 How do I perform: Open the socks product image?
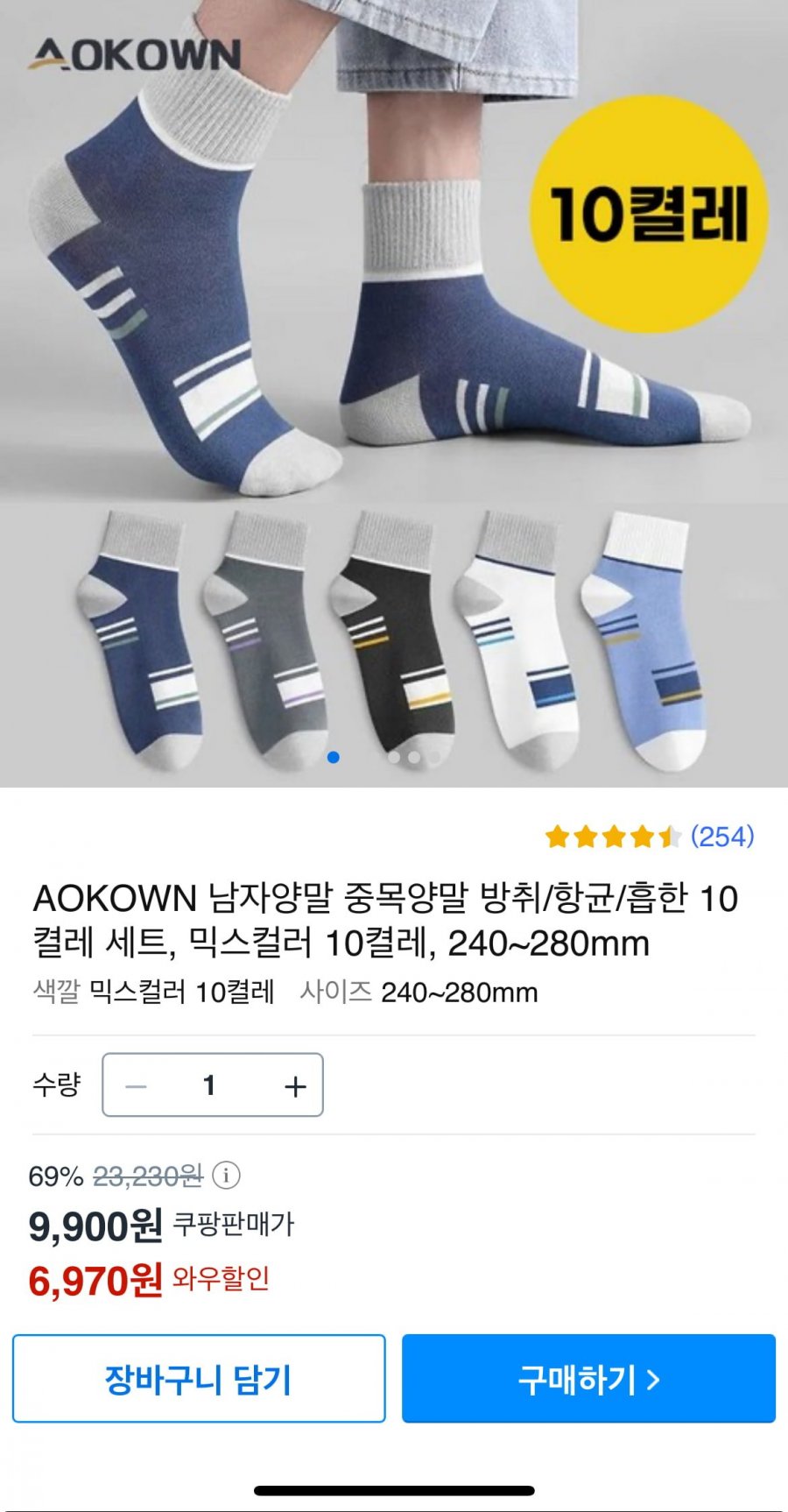(394, 394)
